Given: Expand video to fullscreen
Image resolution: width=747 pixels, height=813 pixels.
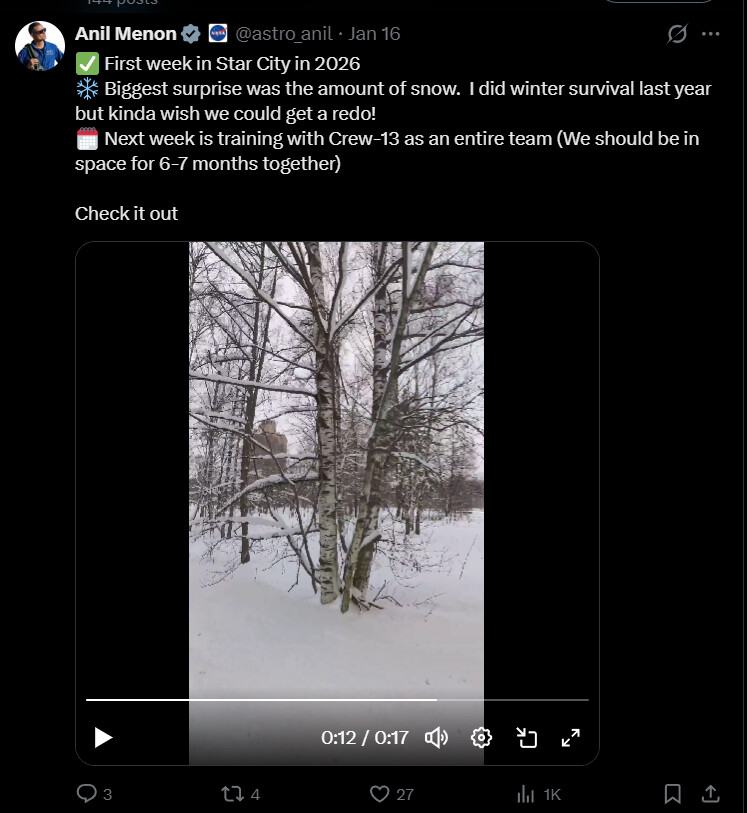Looking at the screenshot, I should 571,738.
